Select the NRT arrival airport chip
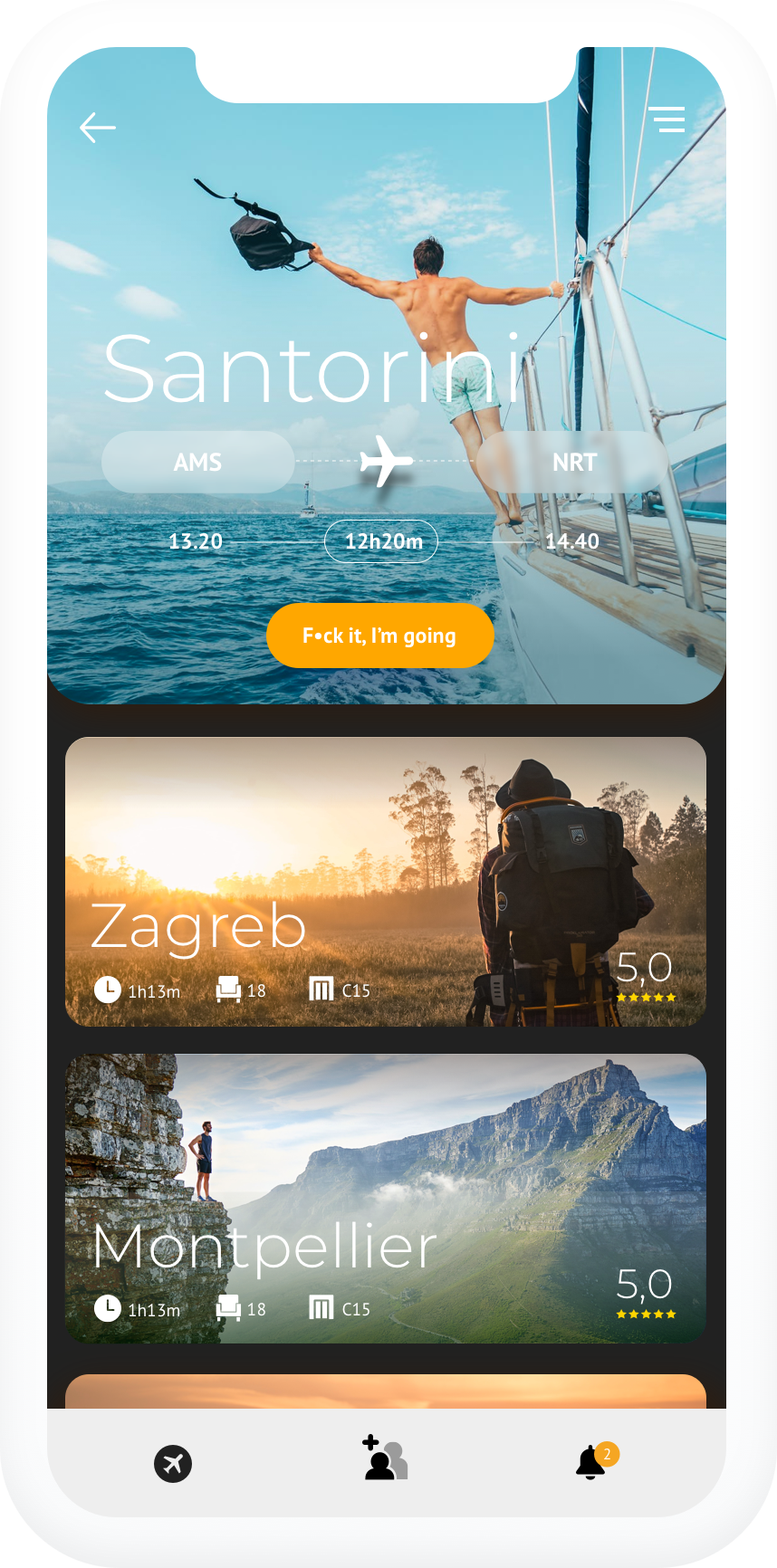 coord(573,462)
